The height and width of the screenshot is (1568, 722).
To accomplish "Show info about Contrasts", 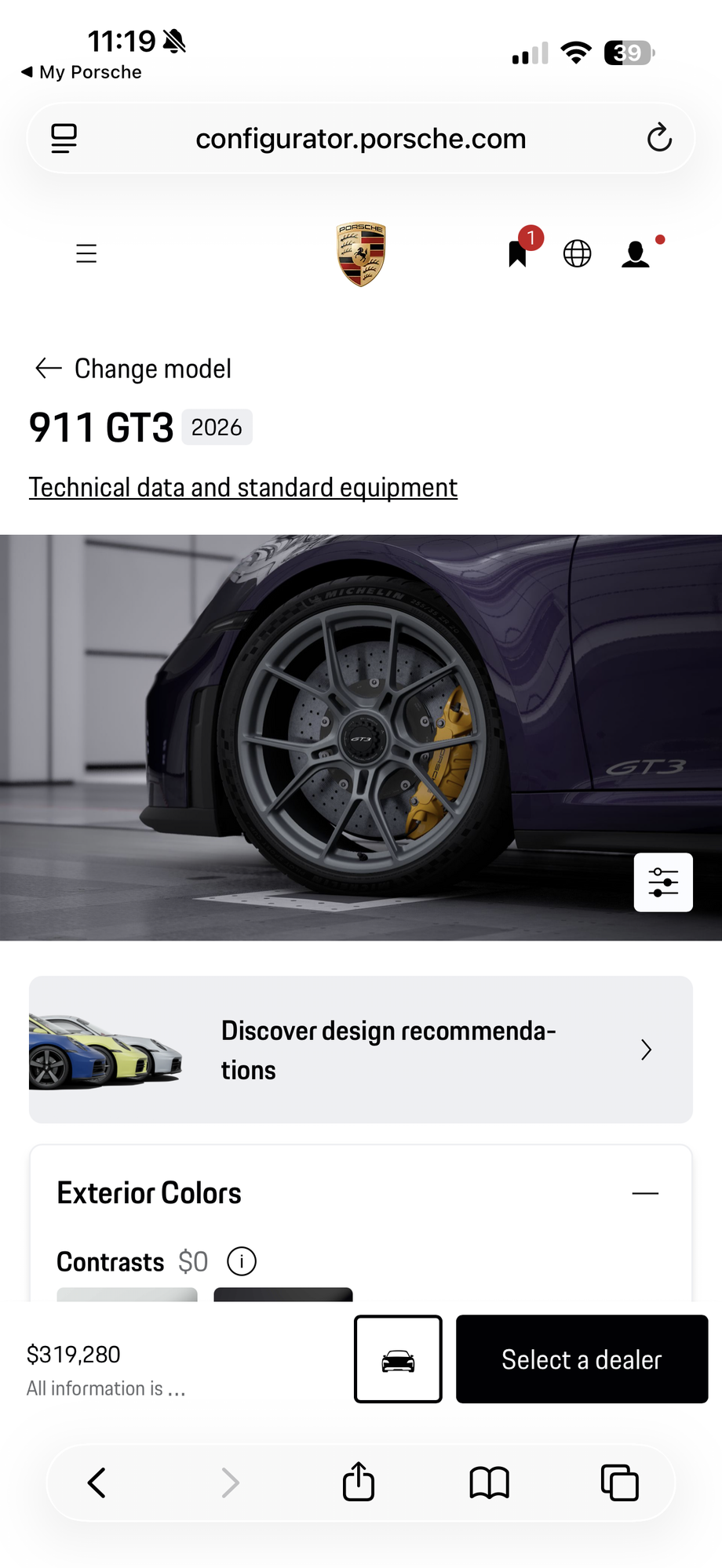I will [x=242, y=1261].
